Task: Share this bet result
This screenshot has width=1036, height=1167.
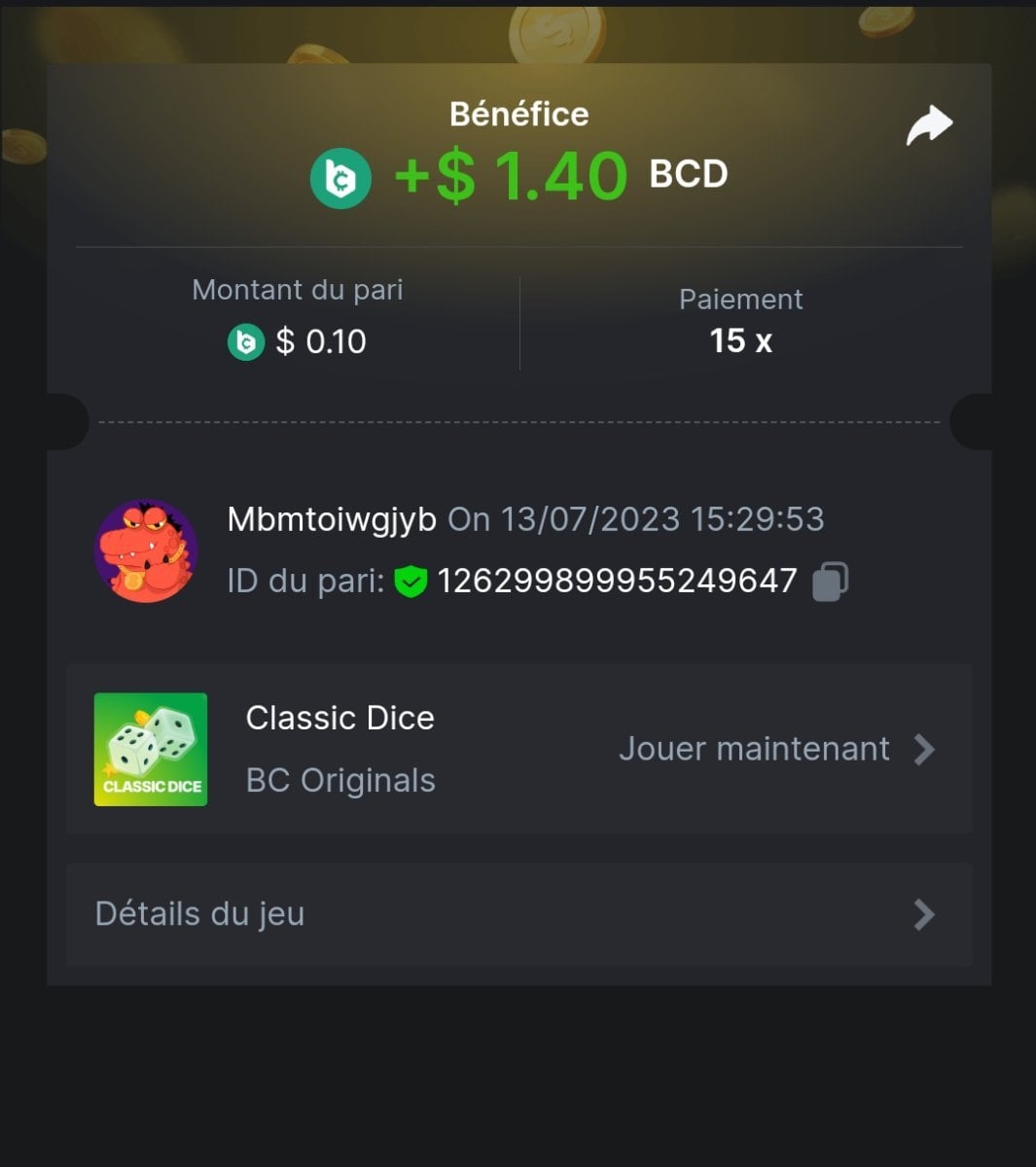Action: tap(929, 126)
